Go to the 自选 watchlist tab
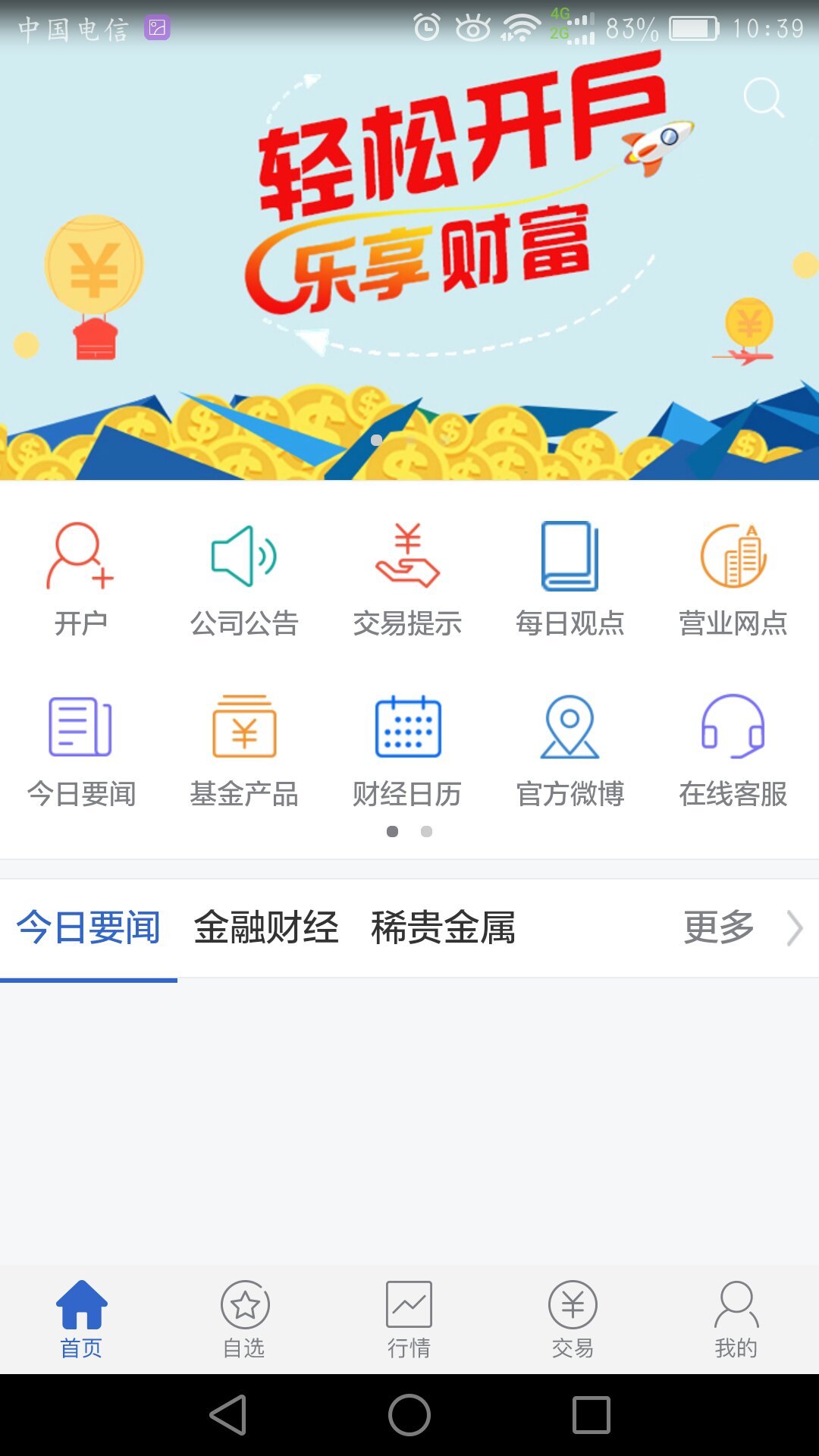This screenshot has height=1456, width=819. coord(244,1319)
